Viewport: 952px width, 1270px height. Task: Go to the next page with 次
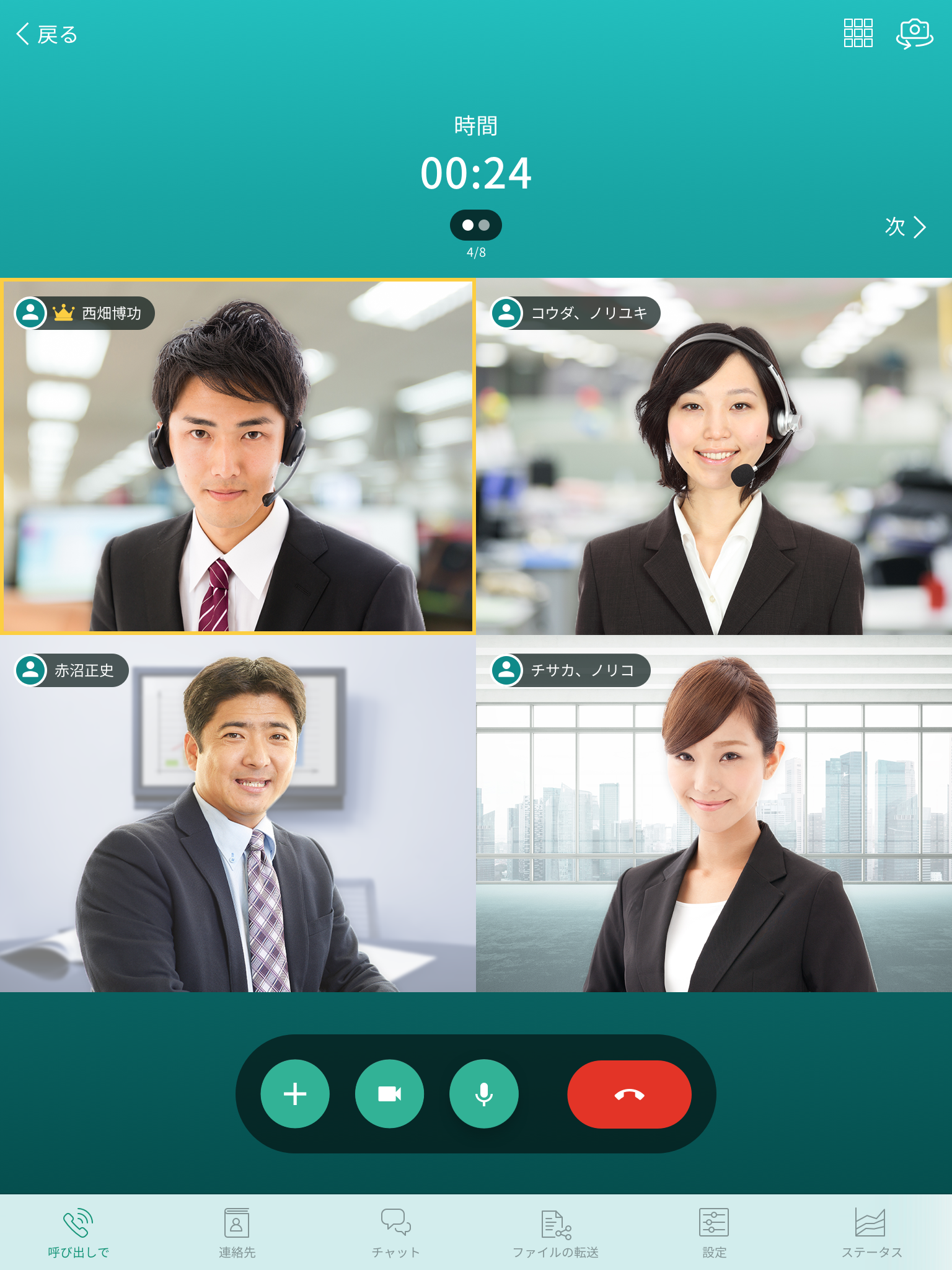(x=905, y=227)
